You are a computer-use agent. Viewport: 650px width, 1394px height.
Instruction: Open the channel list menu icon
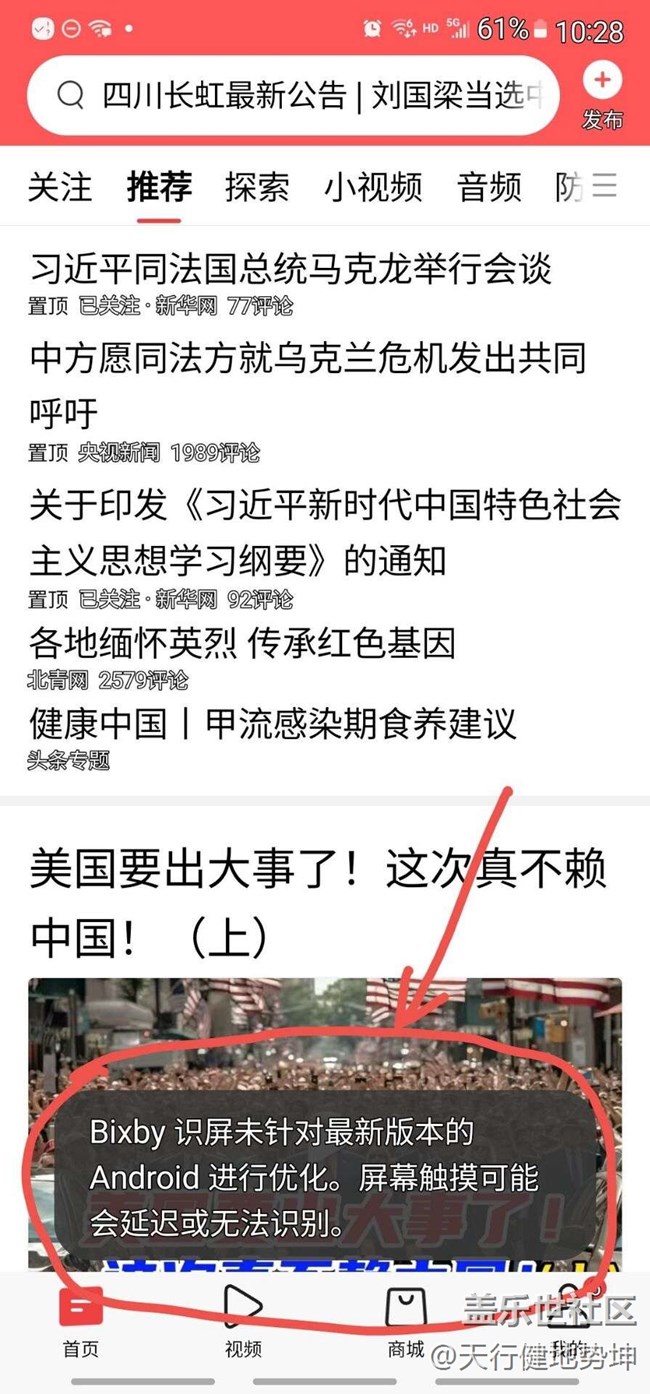pos(605,186)
